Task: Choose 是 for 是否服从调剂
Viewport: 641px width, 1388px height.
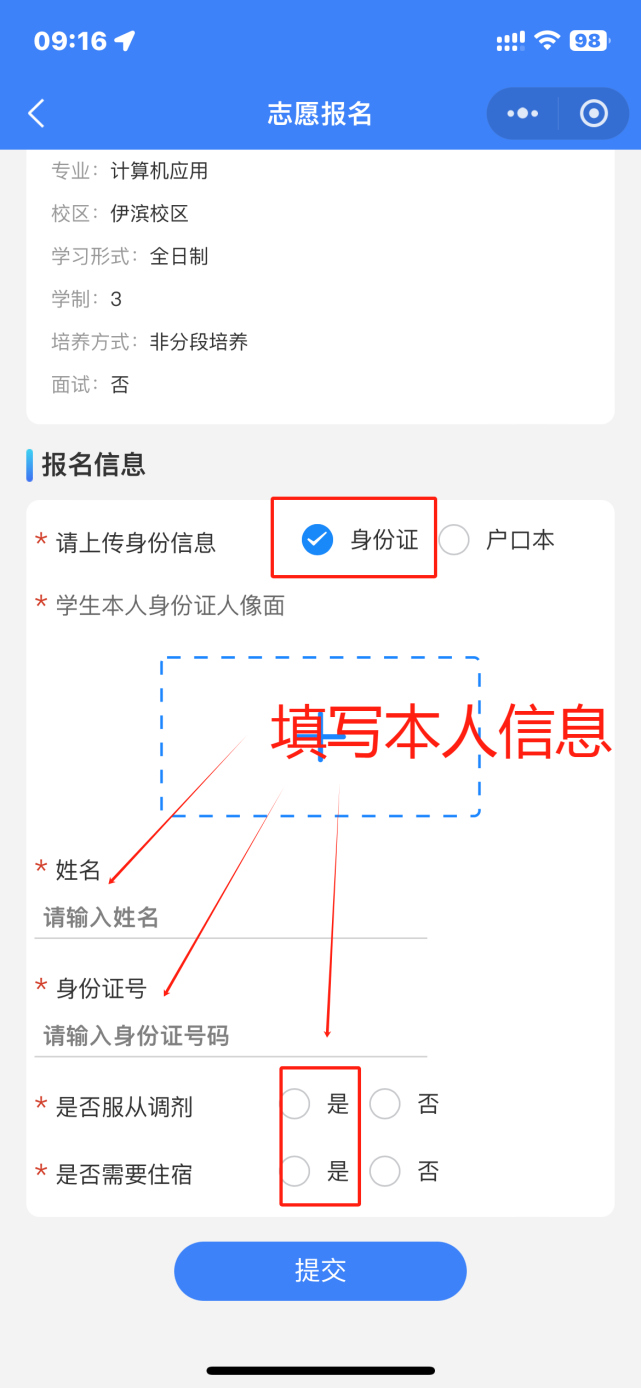Action: pos(296,1104)
